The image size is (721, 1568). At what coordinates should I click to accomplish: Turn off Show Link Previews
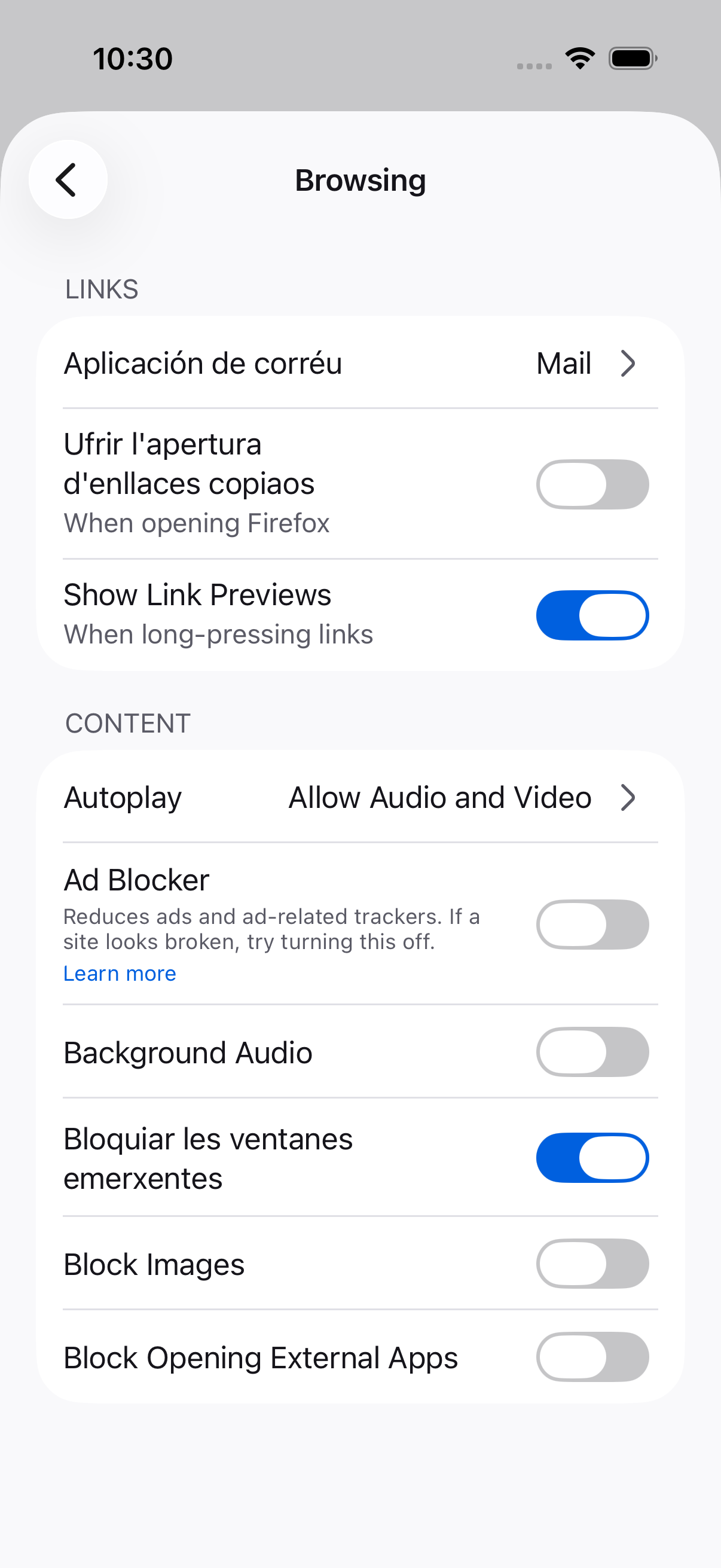[x=592, y=615]
